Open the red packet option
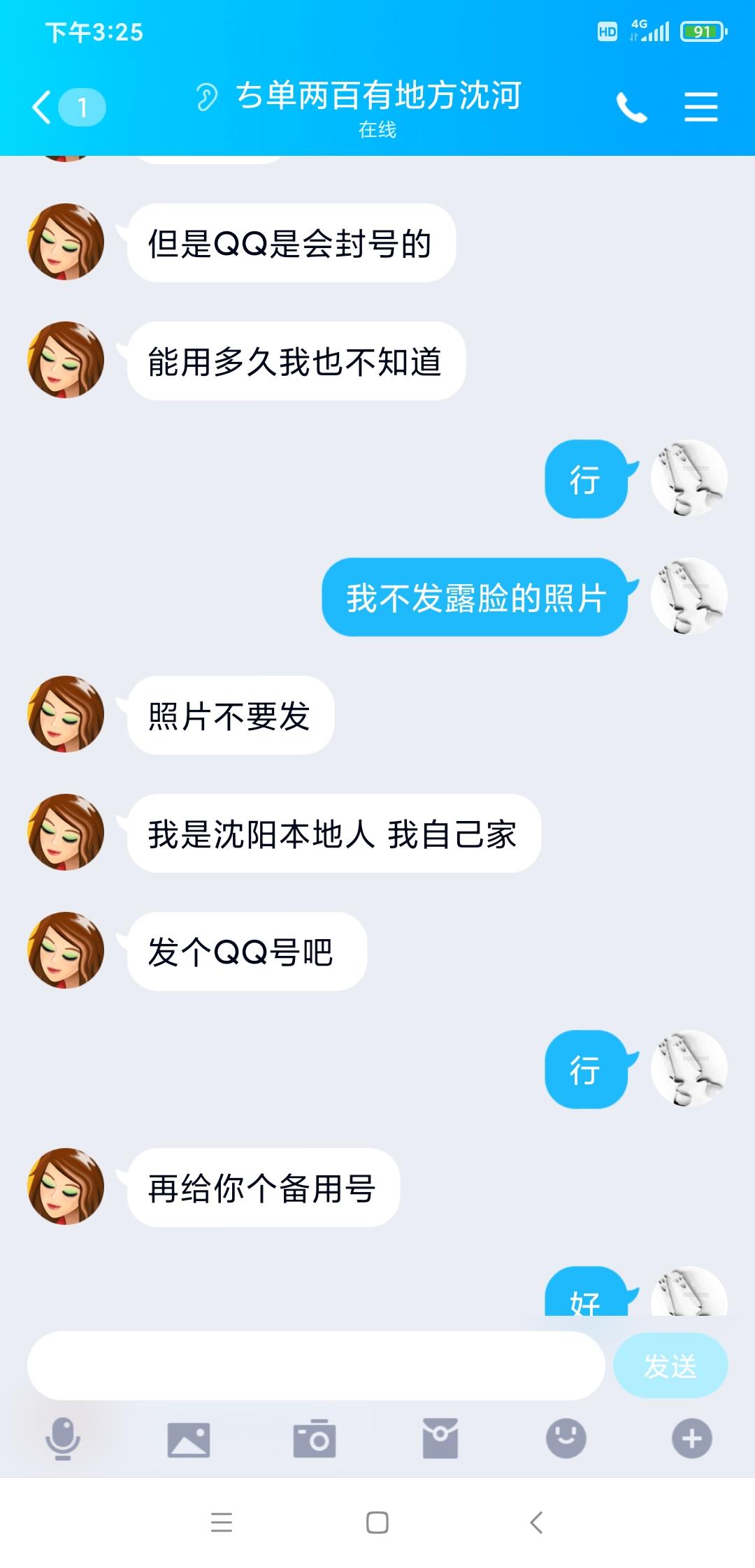 coord(440,1439)
